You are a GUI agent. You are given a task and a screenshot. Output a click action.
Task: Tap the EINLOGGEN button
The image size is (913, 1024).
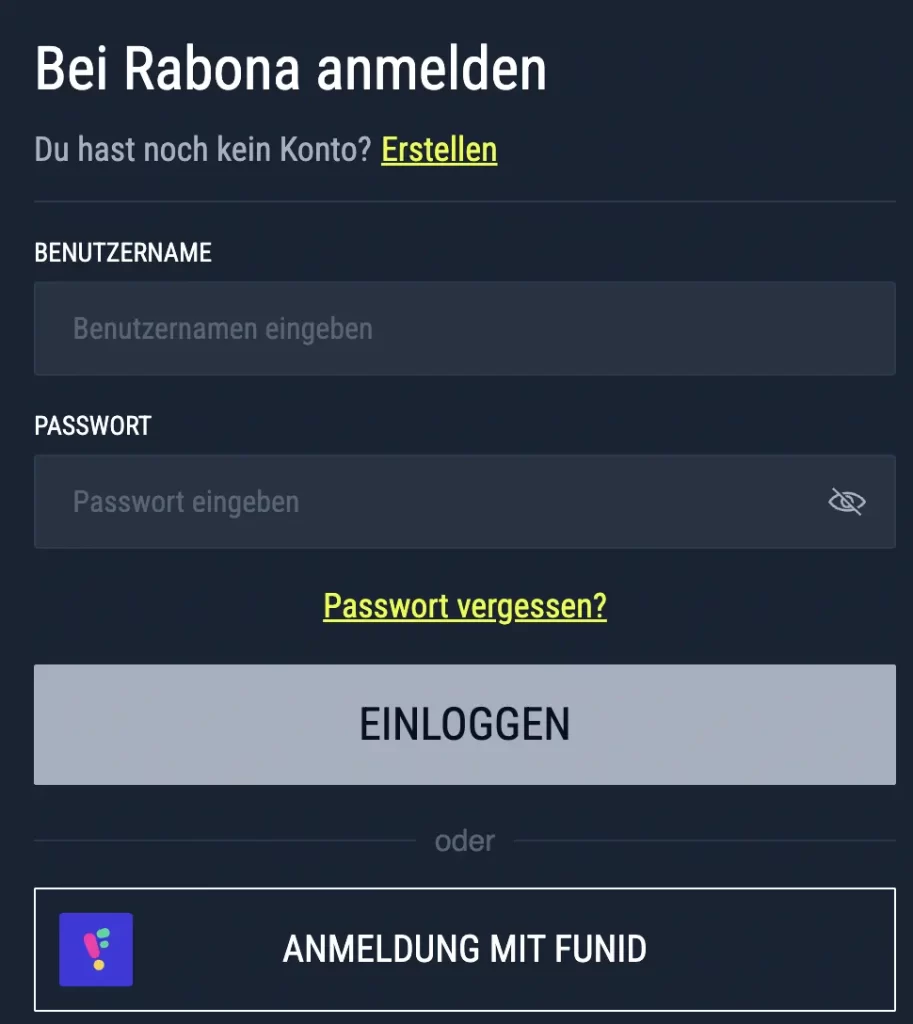464,724
